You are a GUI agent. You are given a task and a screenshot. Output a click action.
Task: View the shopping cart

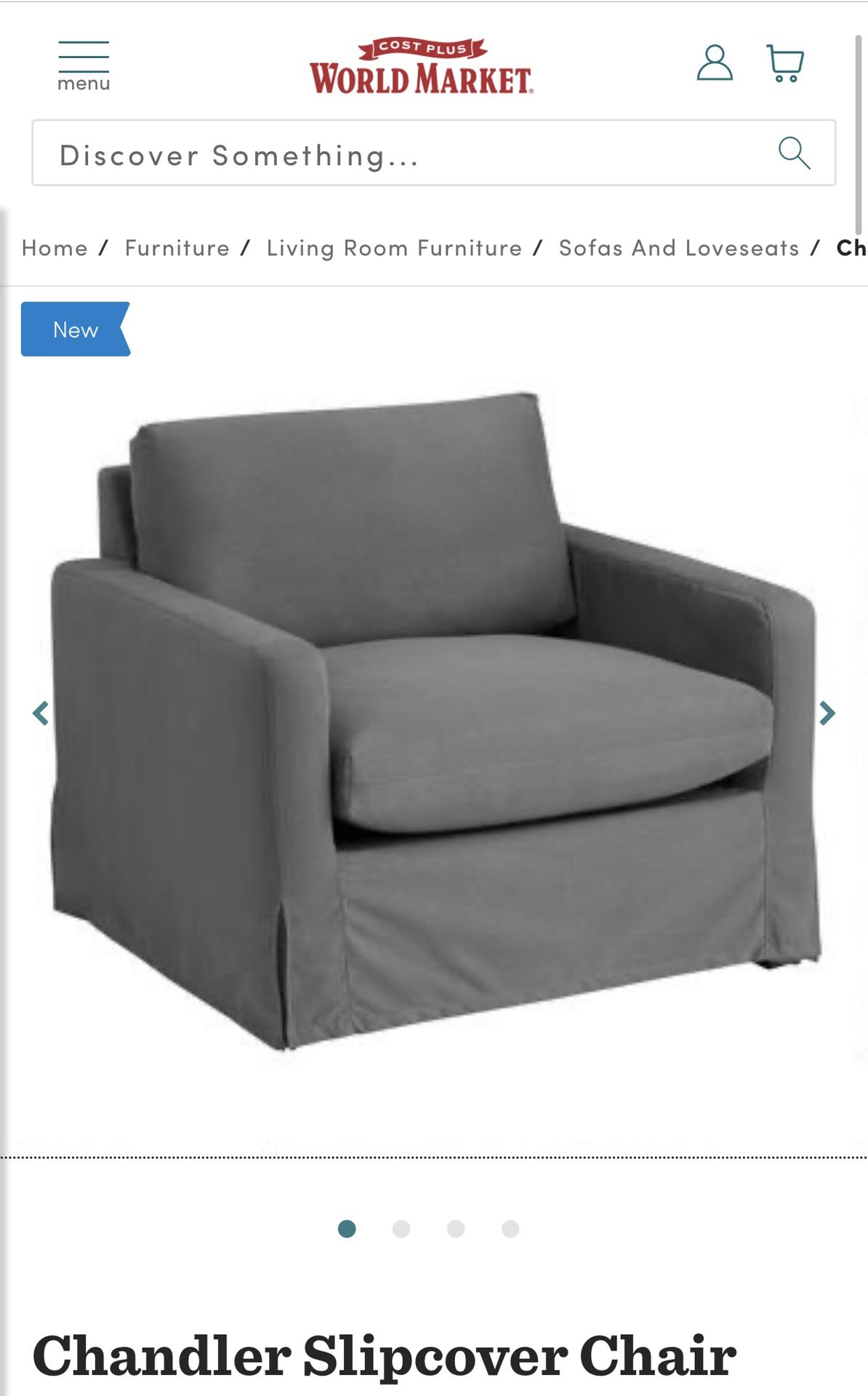pyautogui.click(x=785, y=63)
